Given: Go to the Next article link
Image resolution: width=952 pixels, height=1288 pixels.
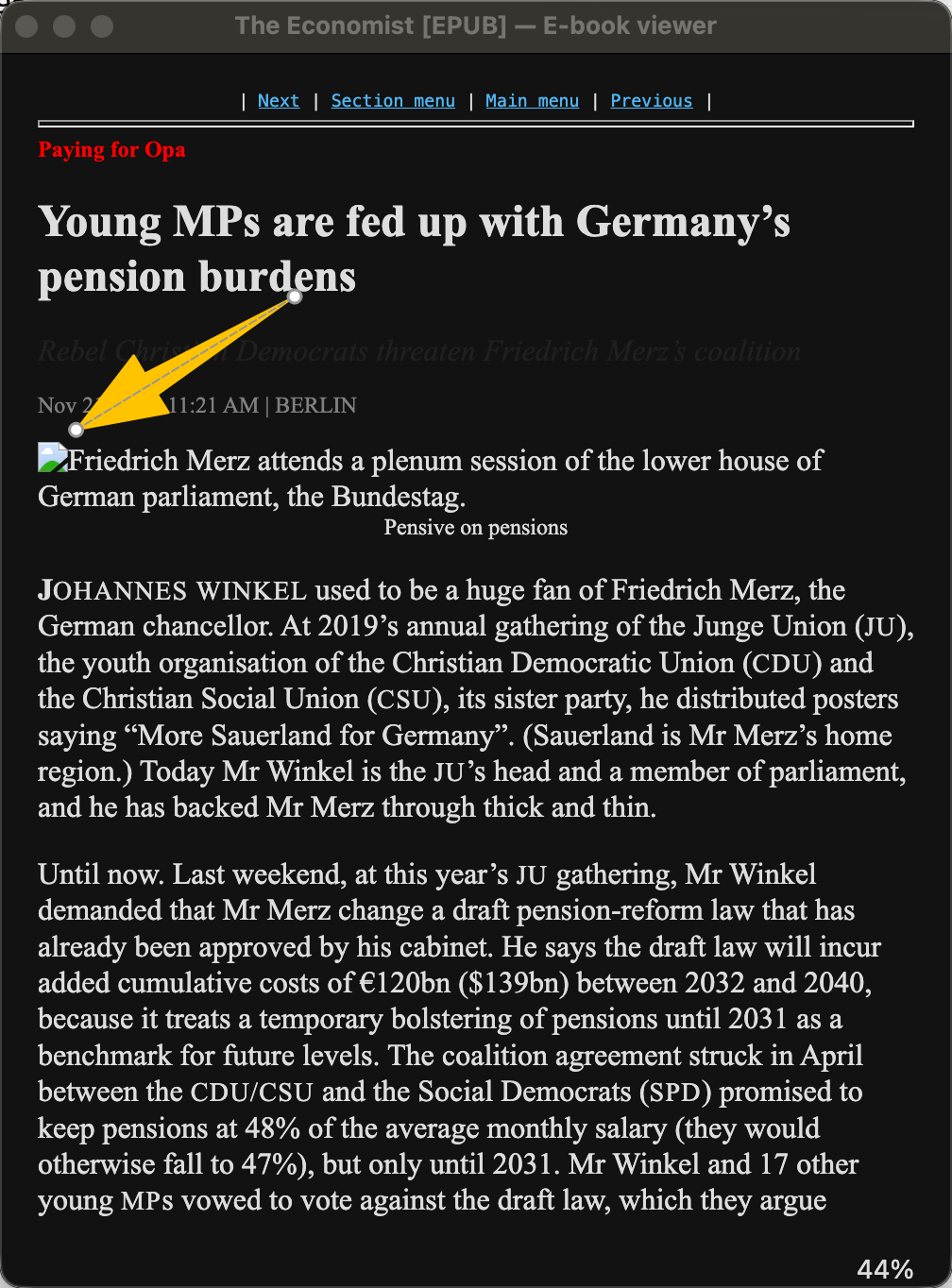Looking at the screenshot, I should [279, 101].
